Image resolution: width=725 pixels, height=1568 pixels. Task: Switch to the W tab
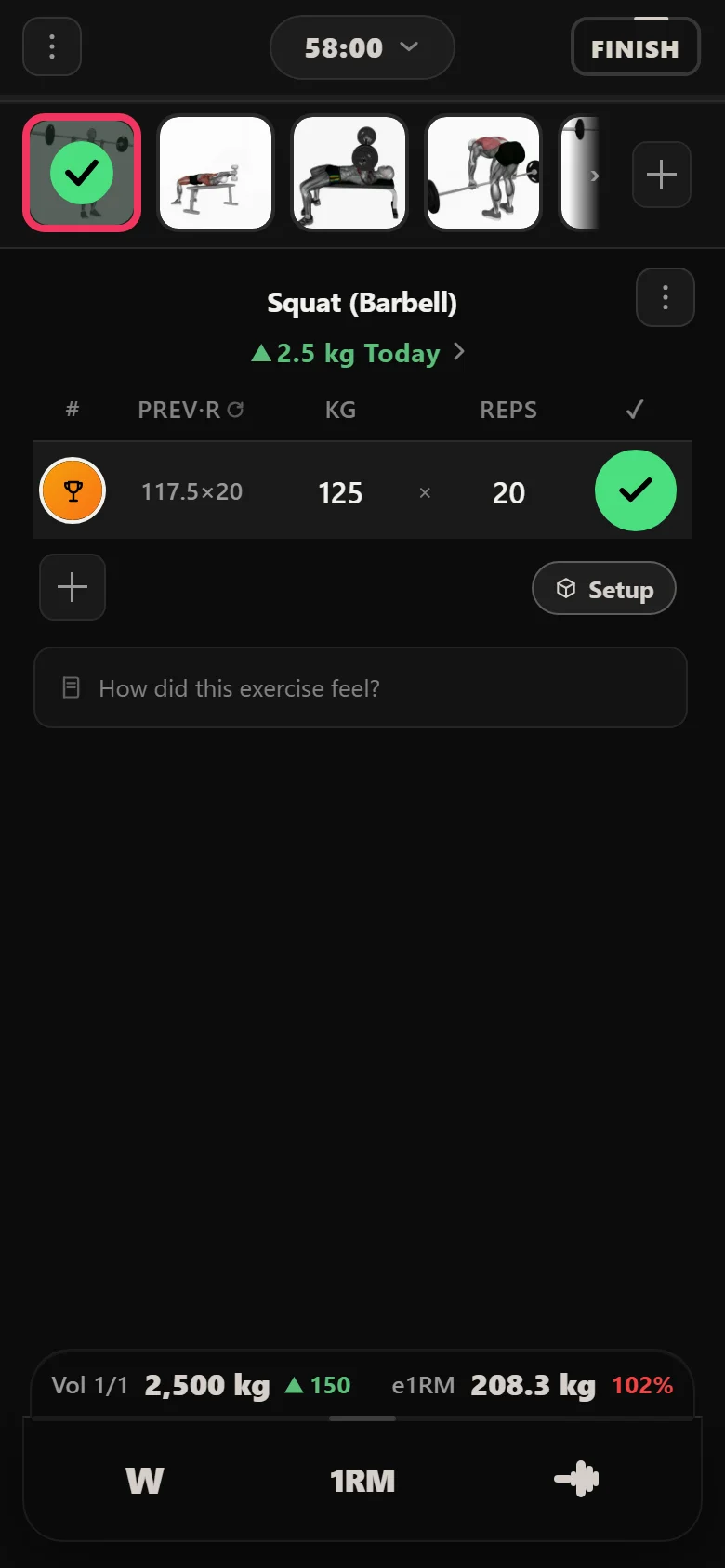pyautogui.click(x=145, y=1480)
